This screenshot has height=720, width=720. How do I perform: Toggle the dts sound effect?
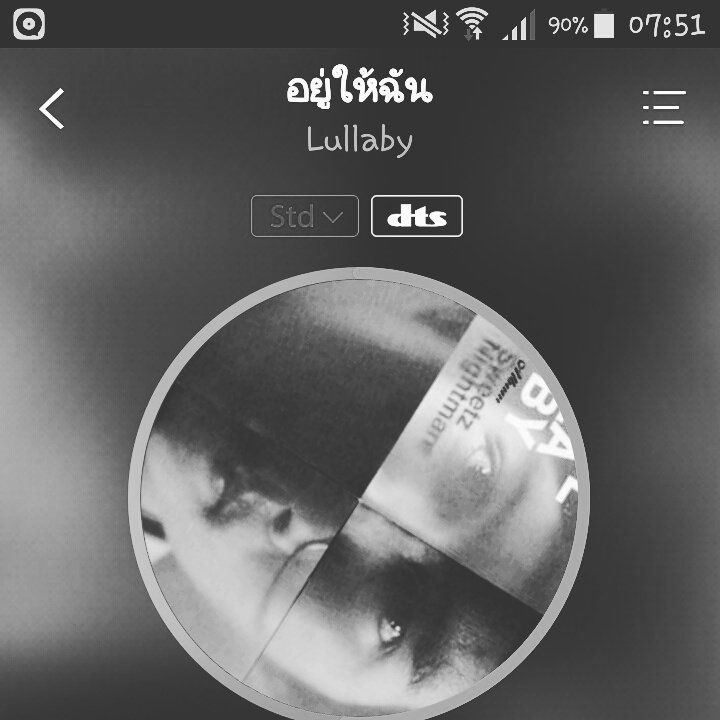416,216
